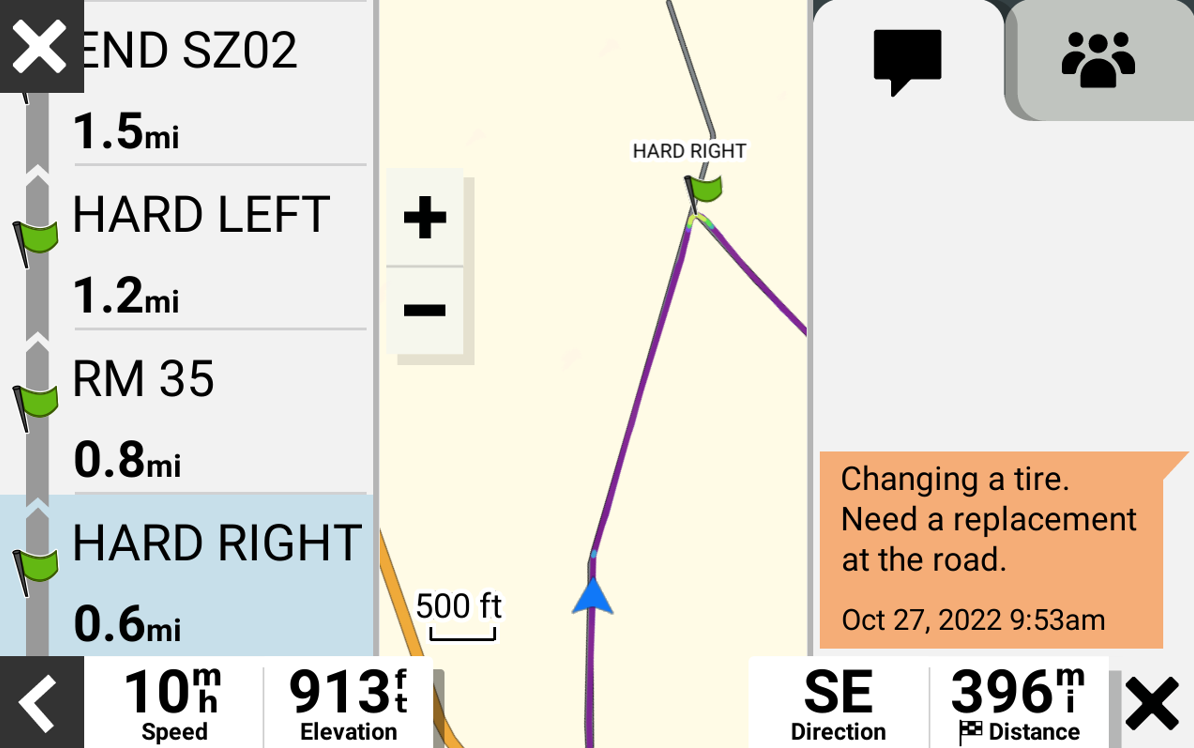Image resolution: width=1194 pixels, height=748 pixels.
Task: Open the "Changing a tire" message
Action: pyautogui.click(x=990, y=548)
